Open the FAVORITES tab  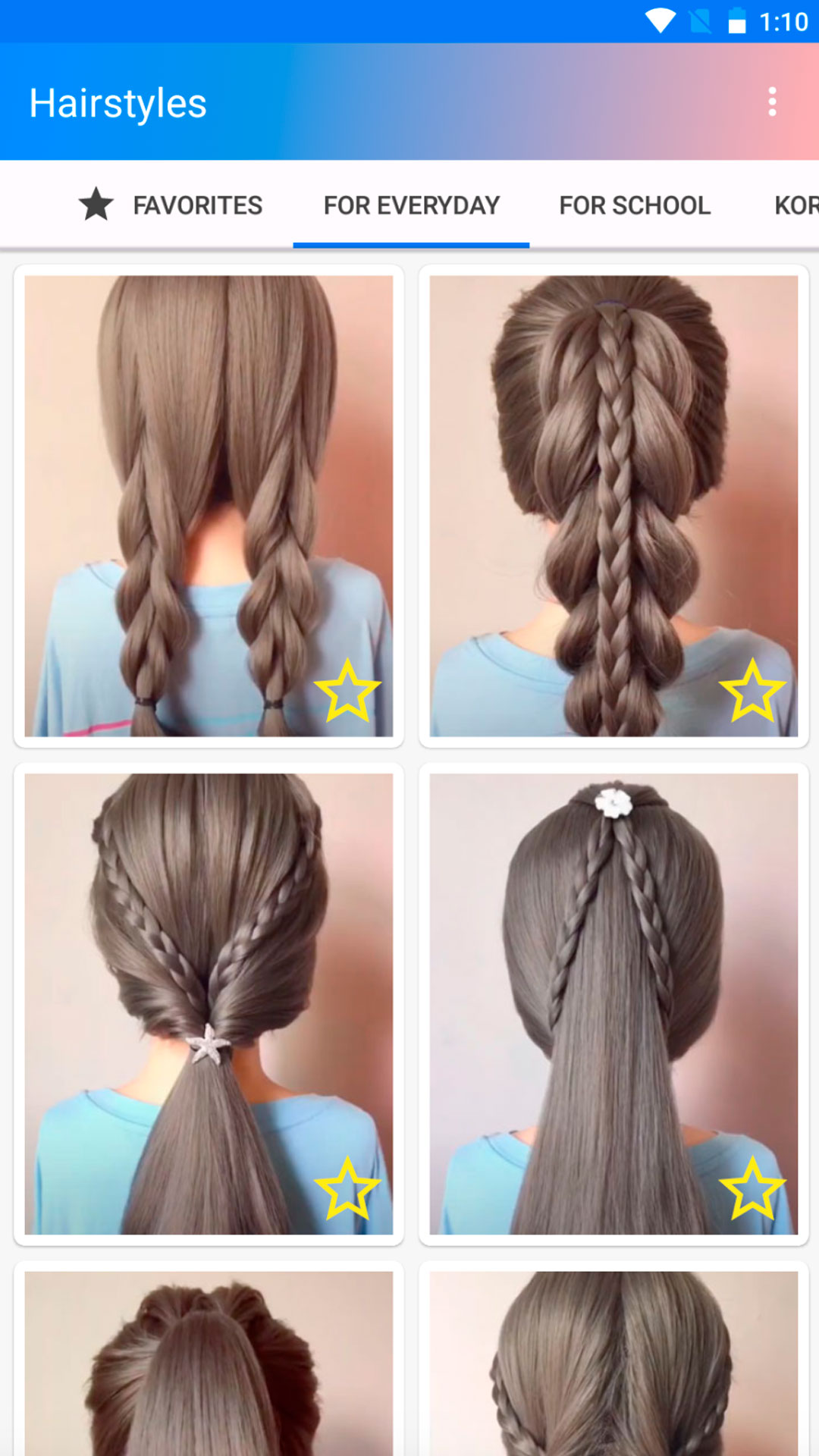pos(196,205)
